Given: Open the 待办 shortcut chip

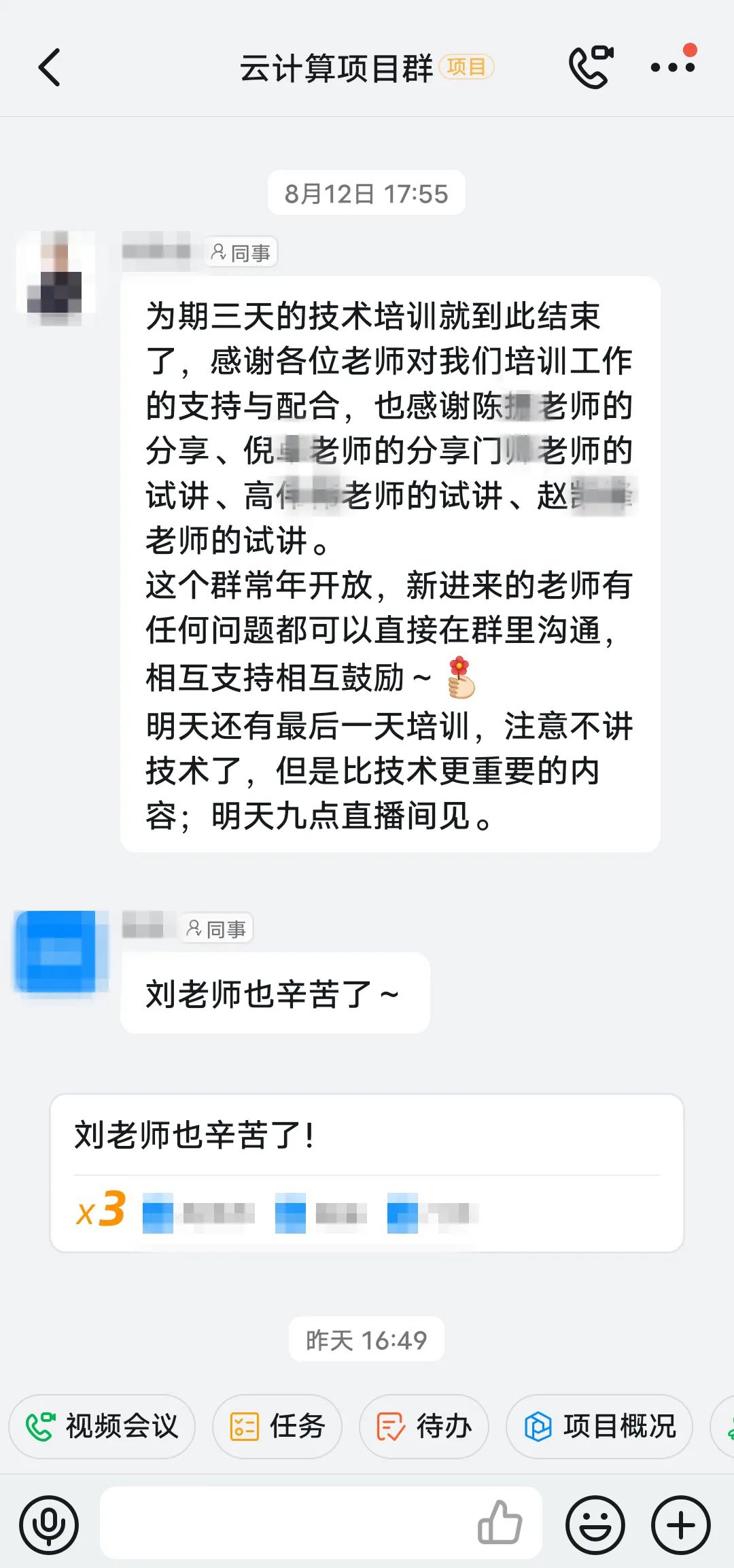Looking at the screenshot, I should pyautogui.click(x=424, y=1426).
